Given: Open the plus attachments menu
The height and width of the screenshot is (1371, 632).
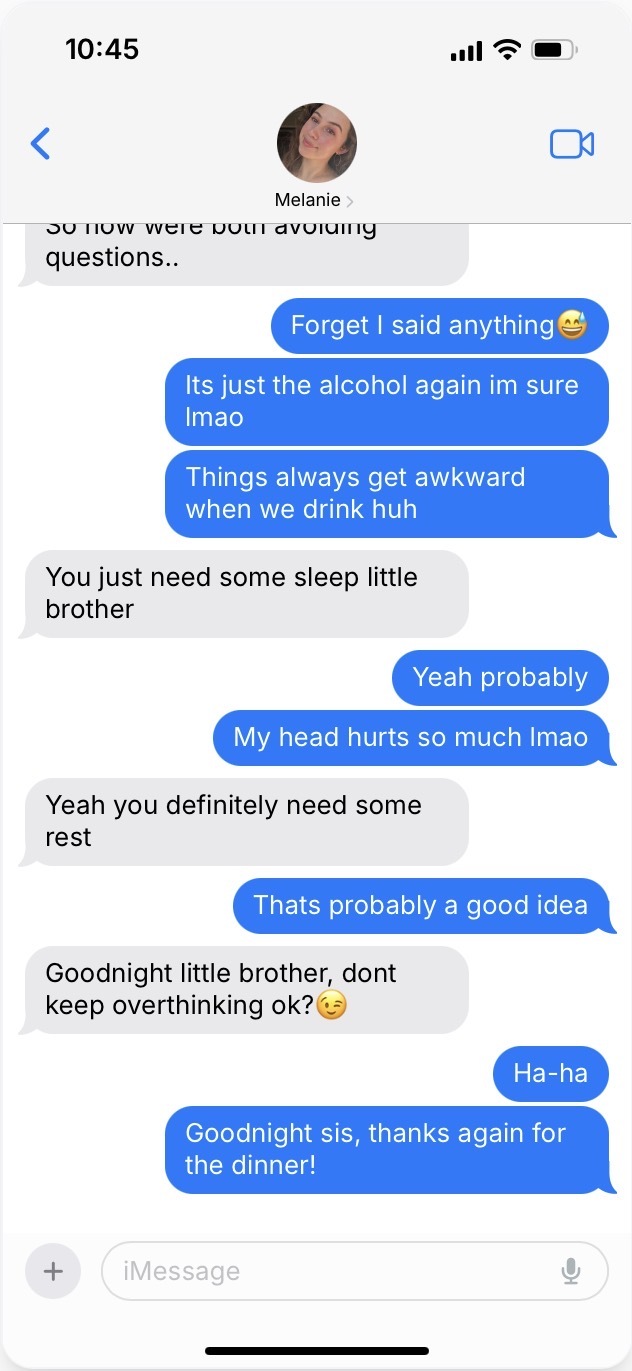Looking at the screenshot, I should click(53, 1271).
